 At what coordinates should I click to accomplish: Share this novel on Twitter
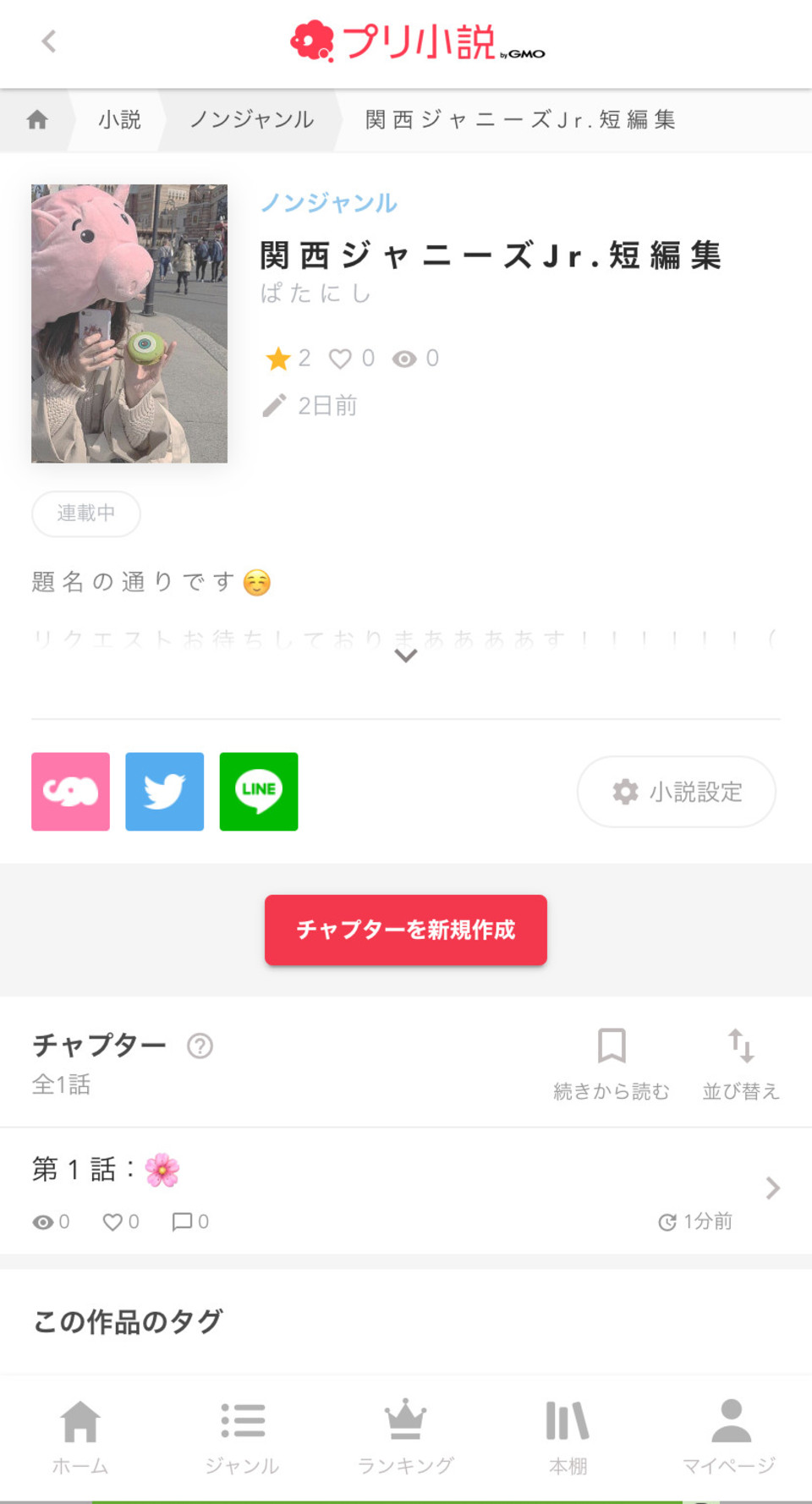coord(165,792)
